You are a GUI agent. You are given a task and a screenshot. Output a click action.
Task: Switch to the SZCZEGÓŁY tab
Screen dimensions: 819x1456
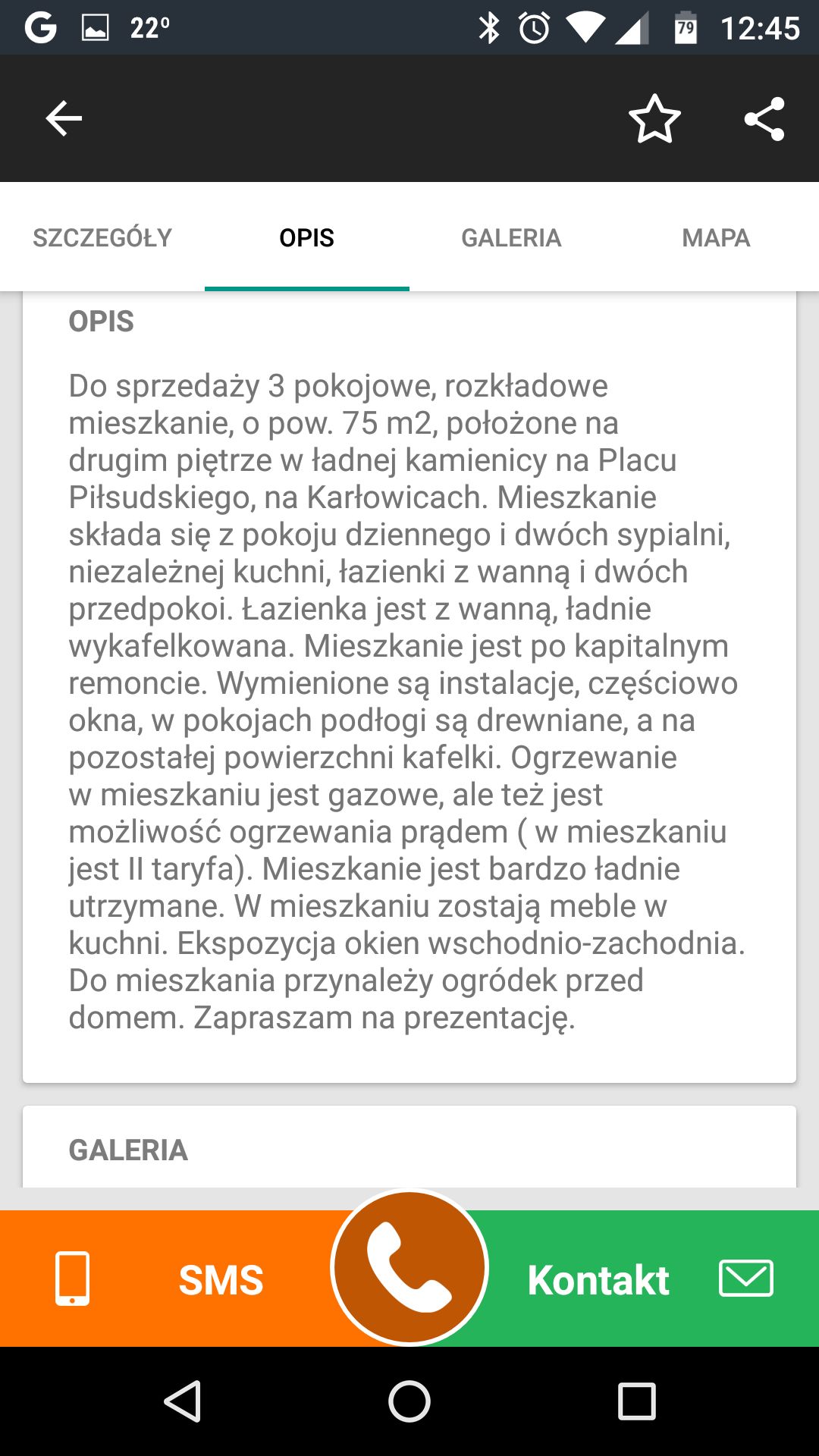coord(102,237)
